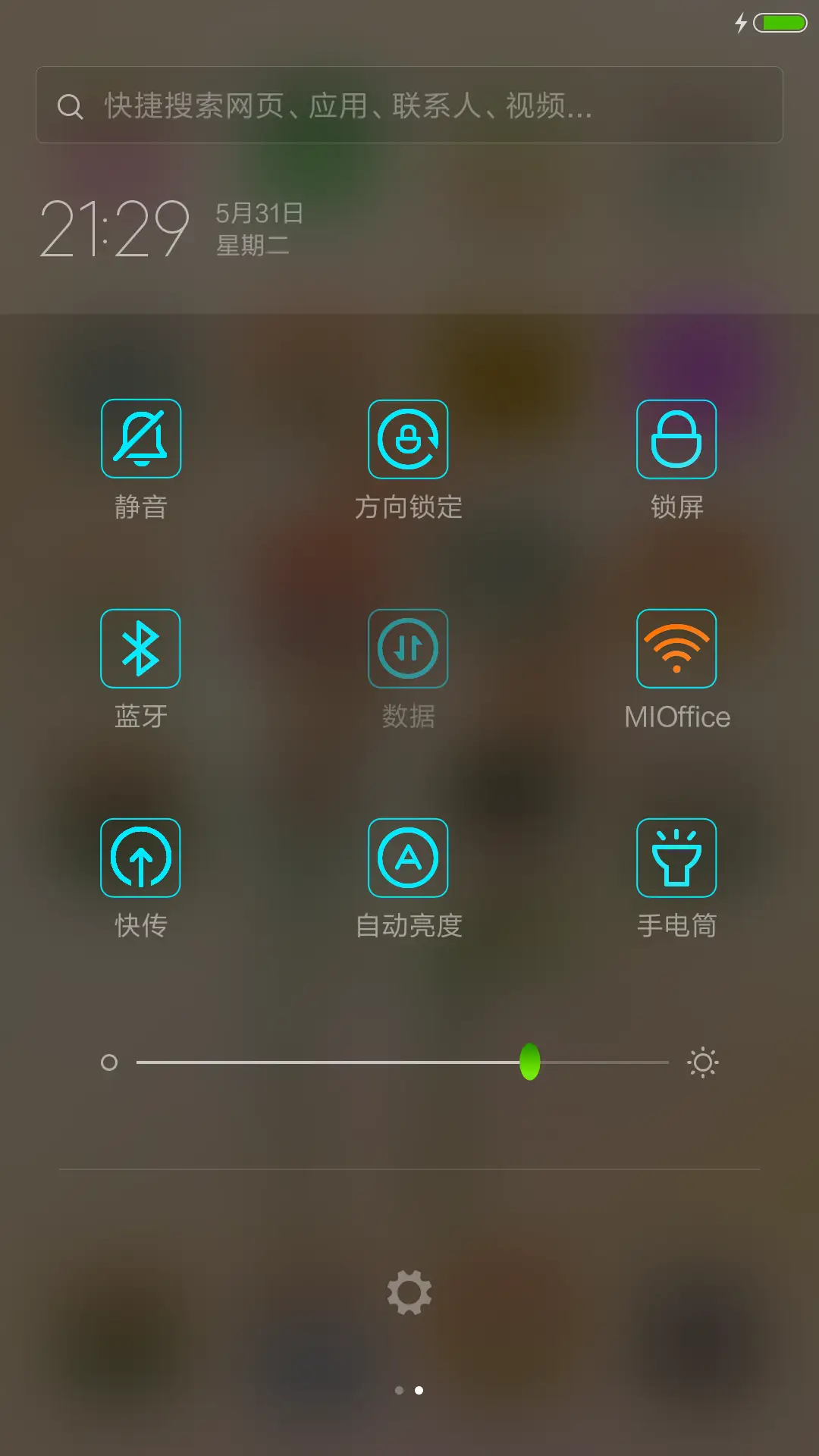Turn on 数据 mobile data
The width and height of the screenshot is (819, 1456).
click(408, 648)
